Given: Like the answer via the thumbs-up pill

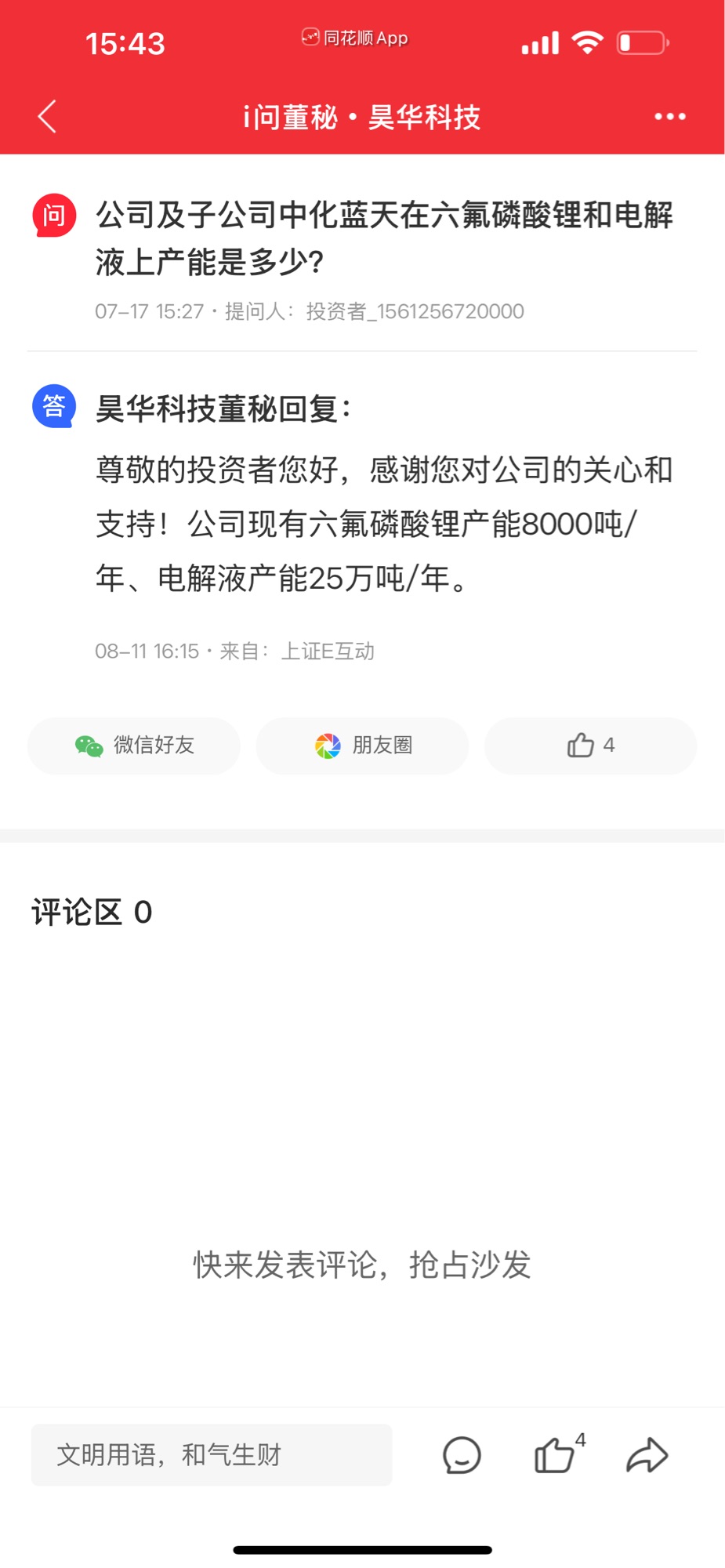Looking at the screenshot, I should pos(590,746).
